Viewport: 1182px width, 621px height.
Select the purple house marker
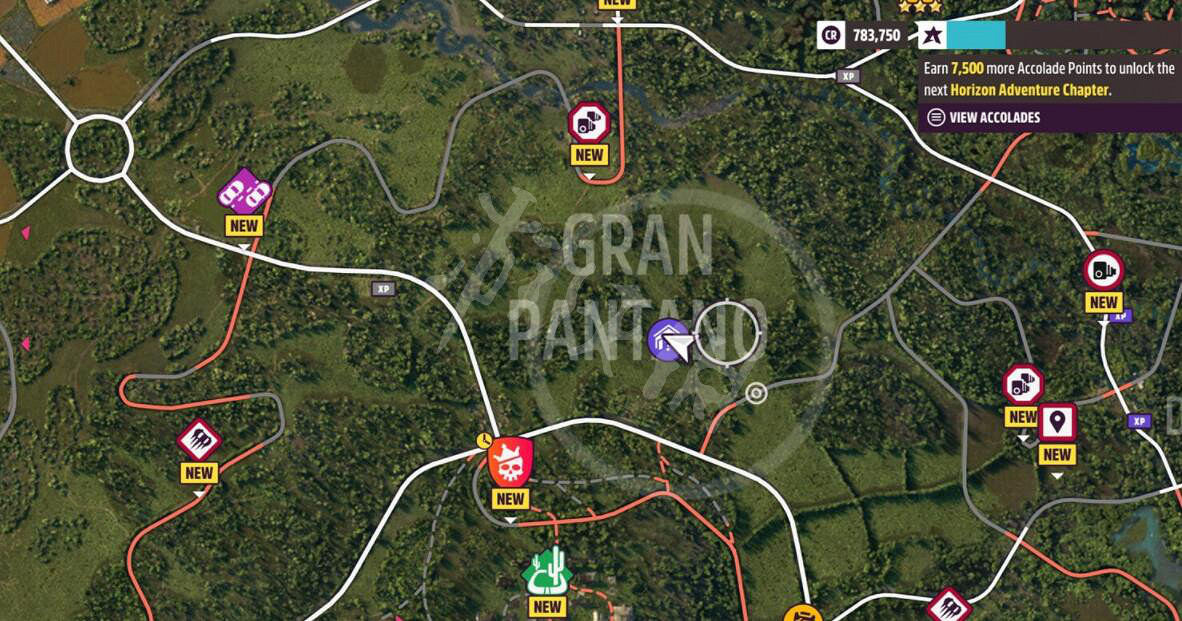pyautogui.click(x=667, y=340)
